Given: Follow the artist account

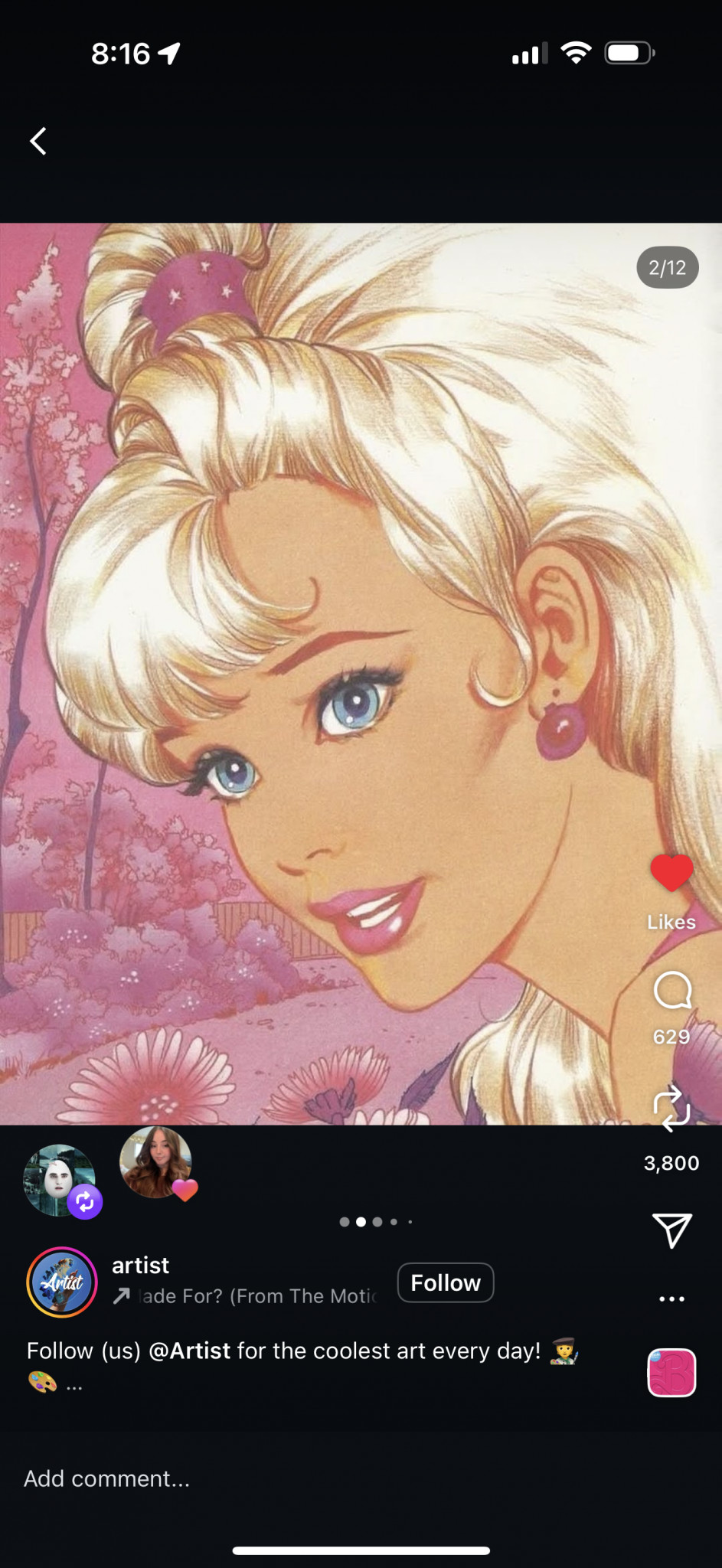Looking at the screenshot, I should click(445, 1282).
